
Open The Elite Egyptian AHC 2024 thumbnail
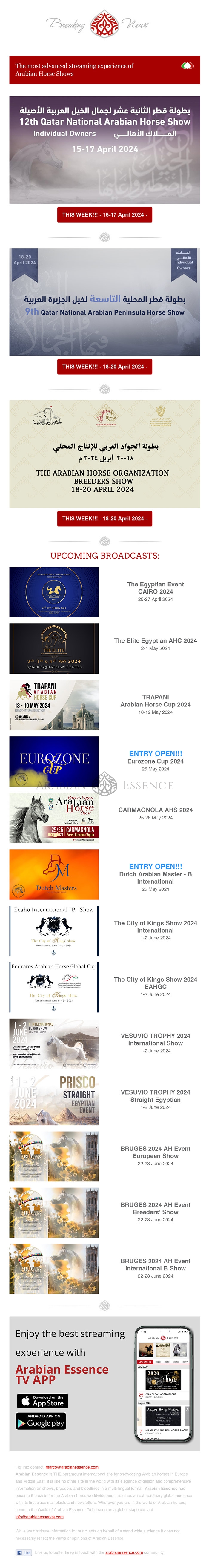click(53, 648)
